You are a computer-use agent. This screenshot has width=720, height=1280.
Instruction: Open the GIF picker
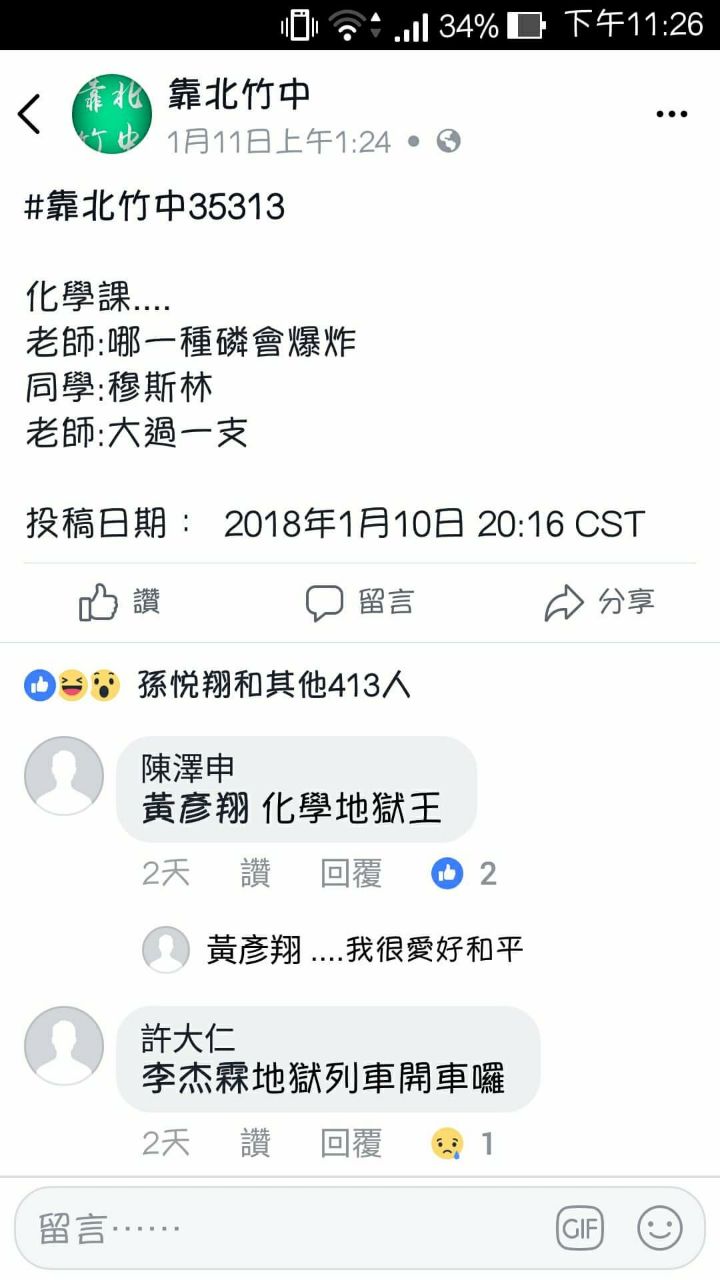click(x=581, y=1229)
